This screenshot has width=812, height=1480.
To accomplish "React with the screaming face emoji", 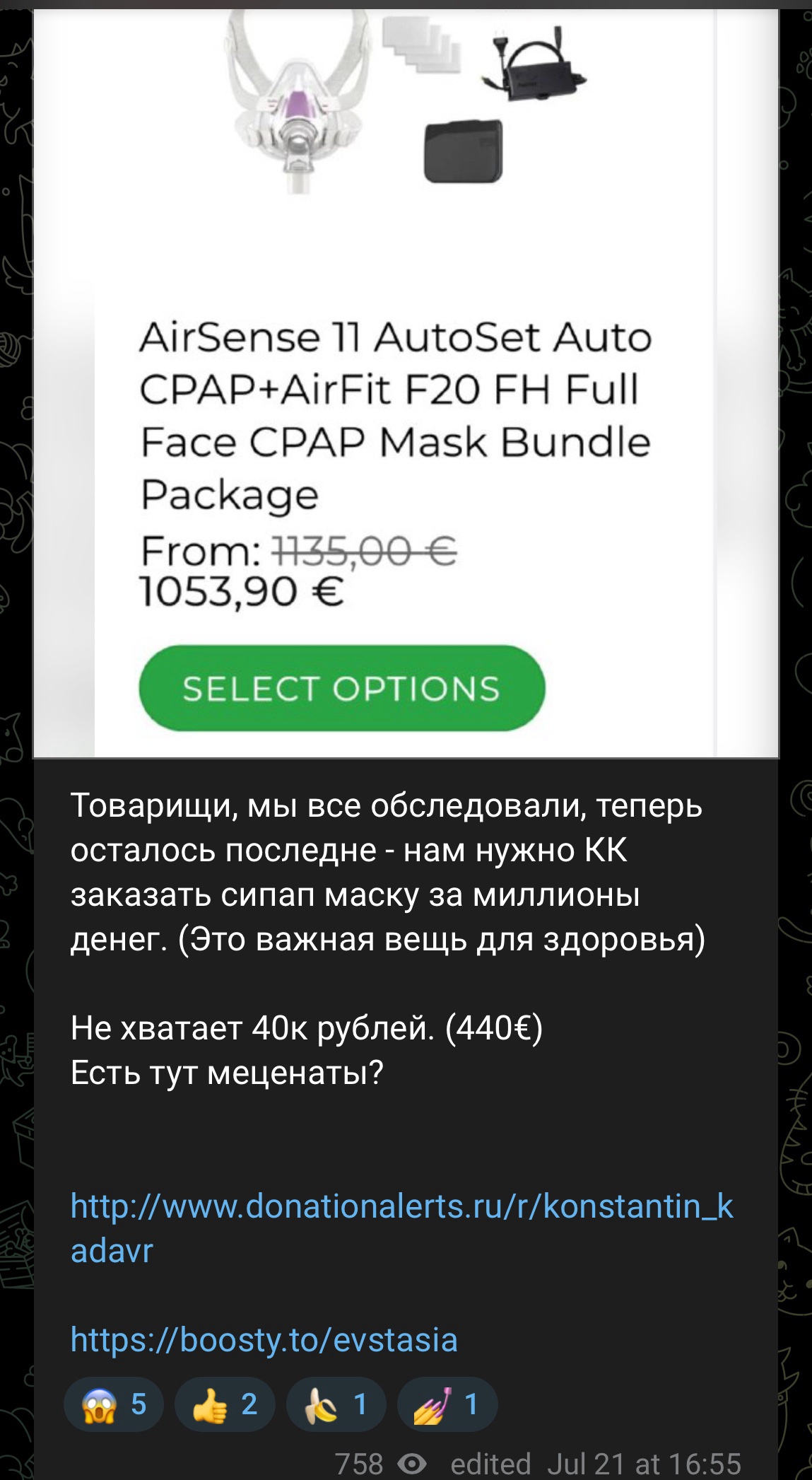I will coord(114,1404).
